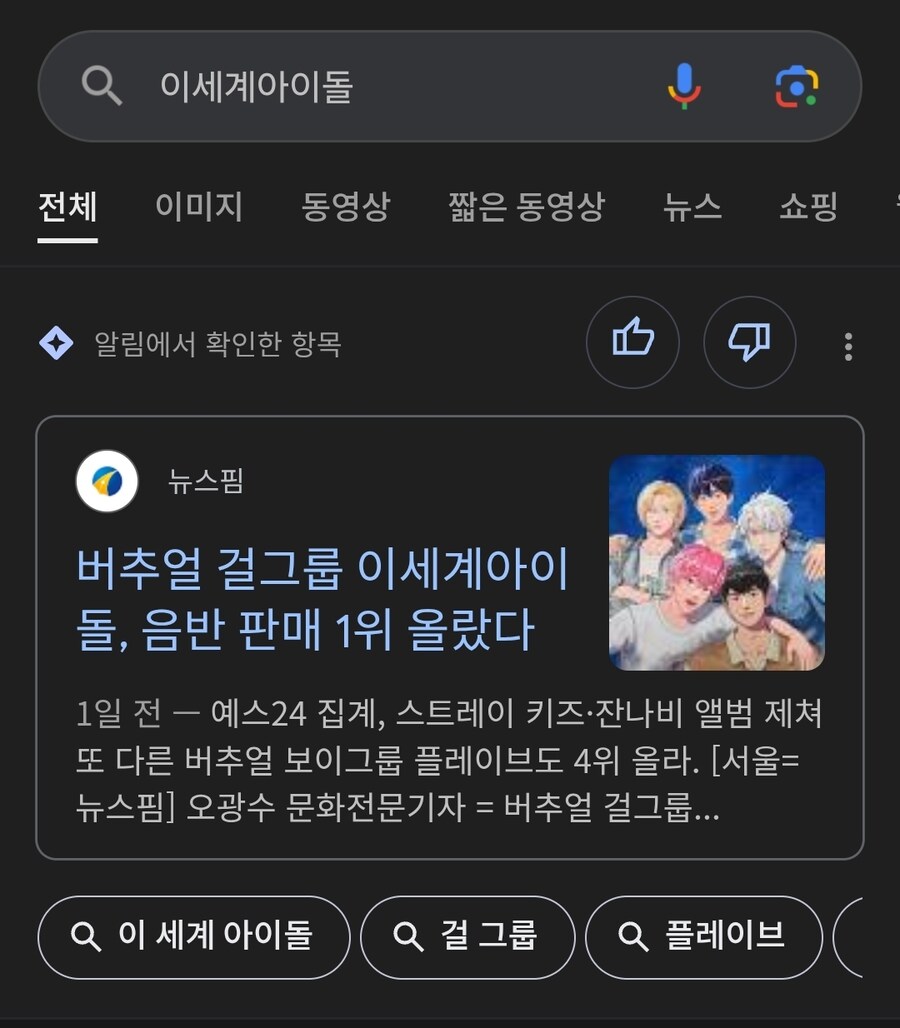Open the 플레이브 related search suggestion
The width and height of the screenshot is (900, 1028).
tap(704, 937)
